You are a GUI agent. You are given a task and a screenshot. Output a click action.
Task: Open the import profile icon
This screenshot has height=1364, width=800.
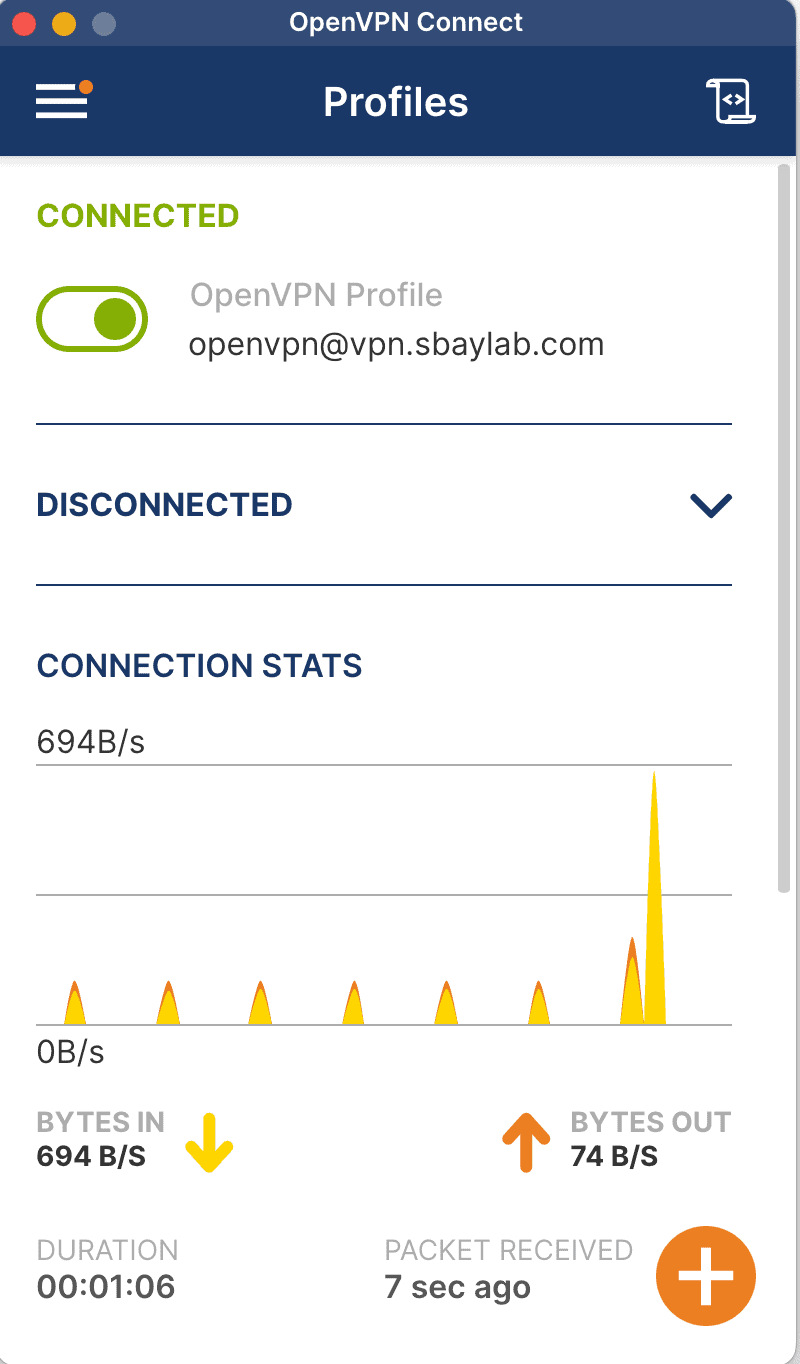point(731,101)
